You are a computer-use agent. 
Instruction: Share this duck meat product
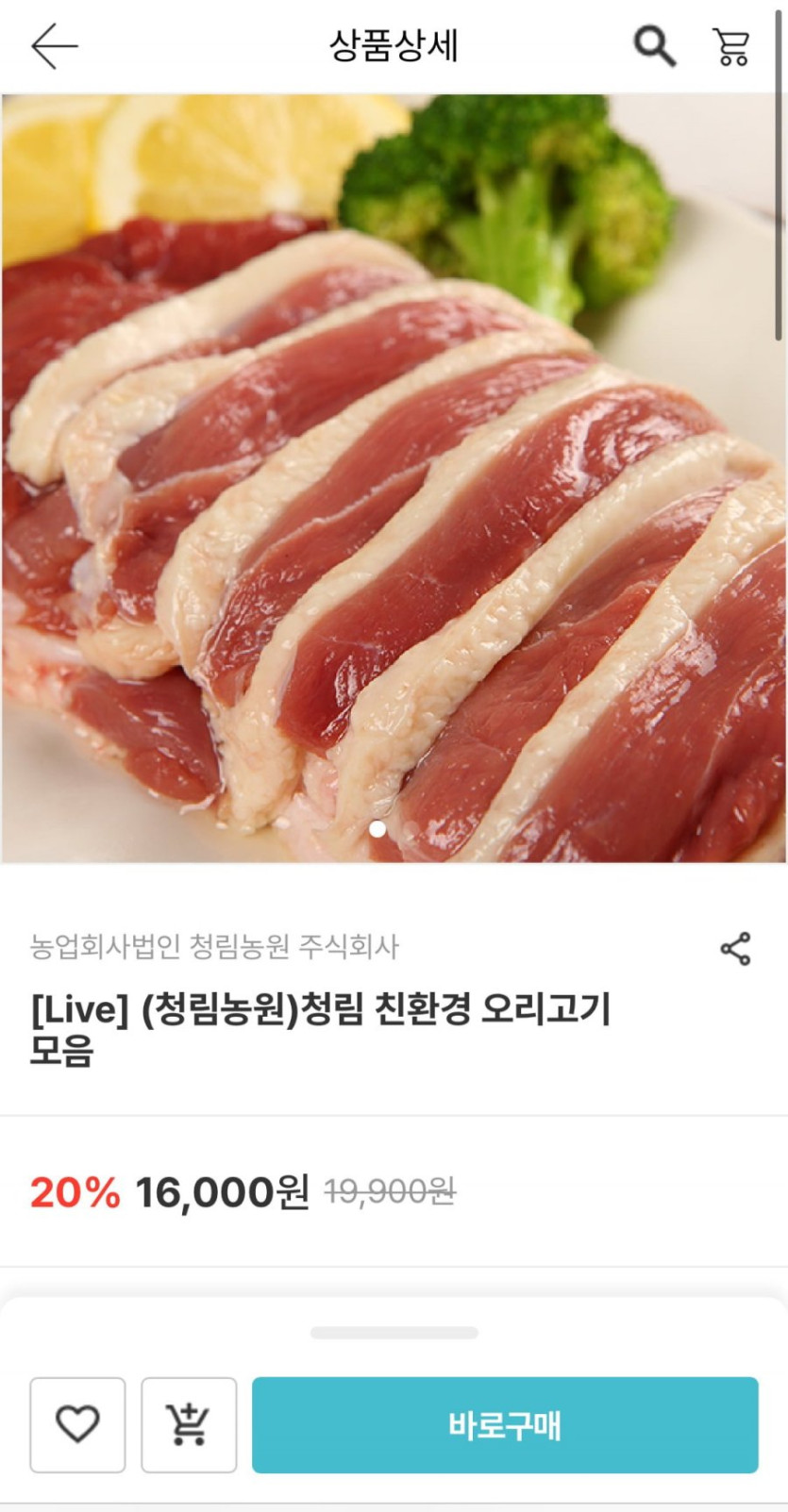[735, 949]
